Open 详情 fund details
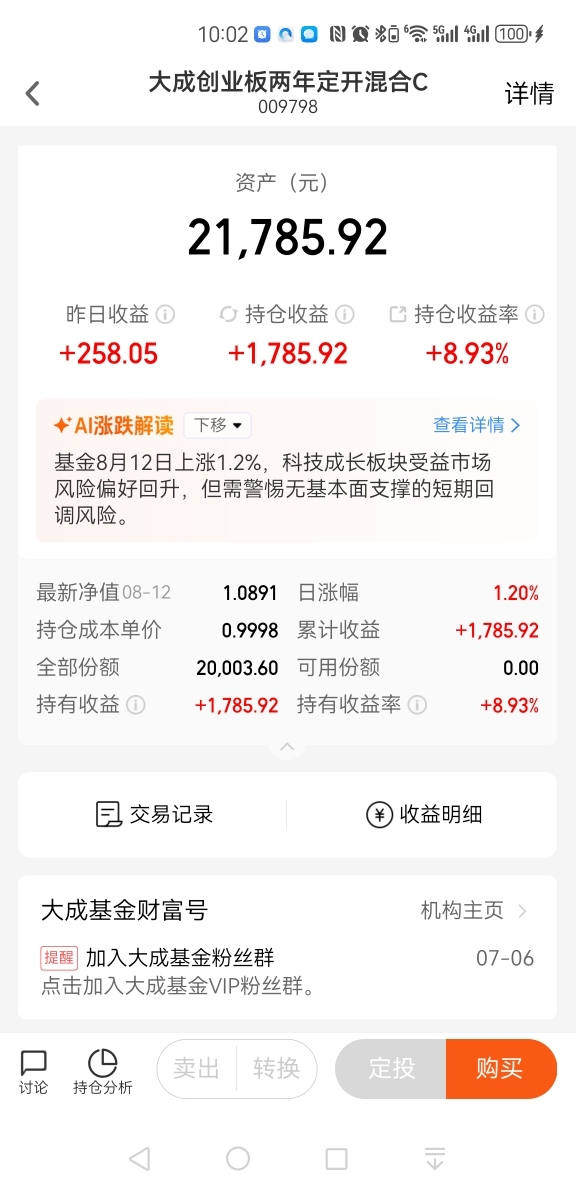576x1188 pixels. point(529,94)
